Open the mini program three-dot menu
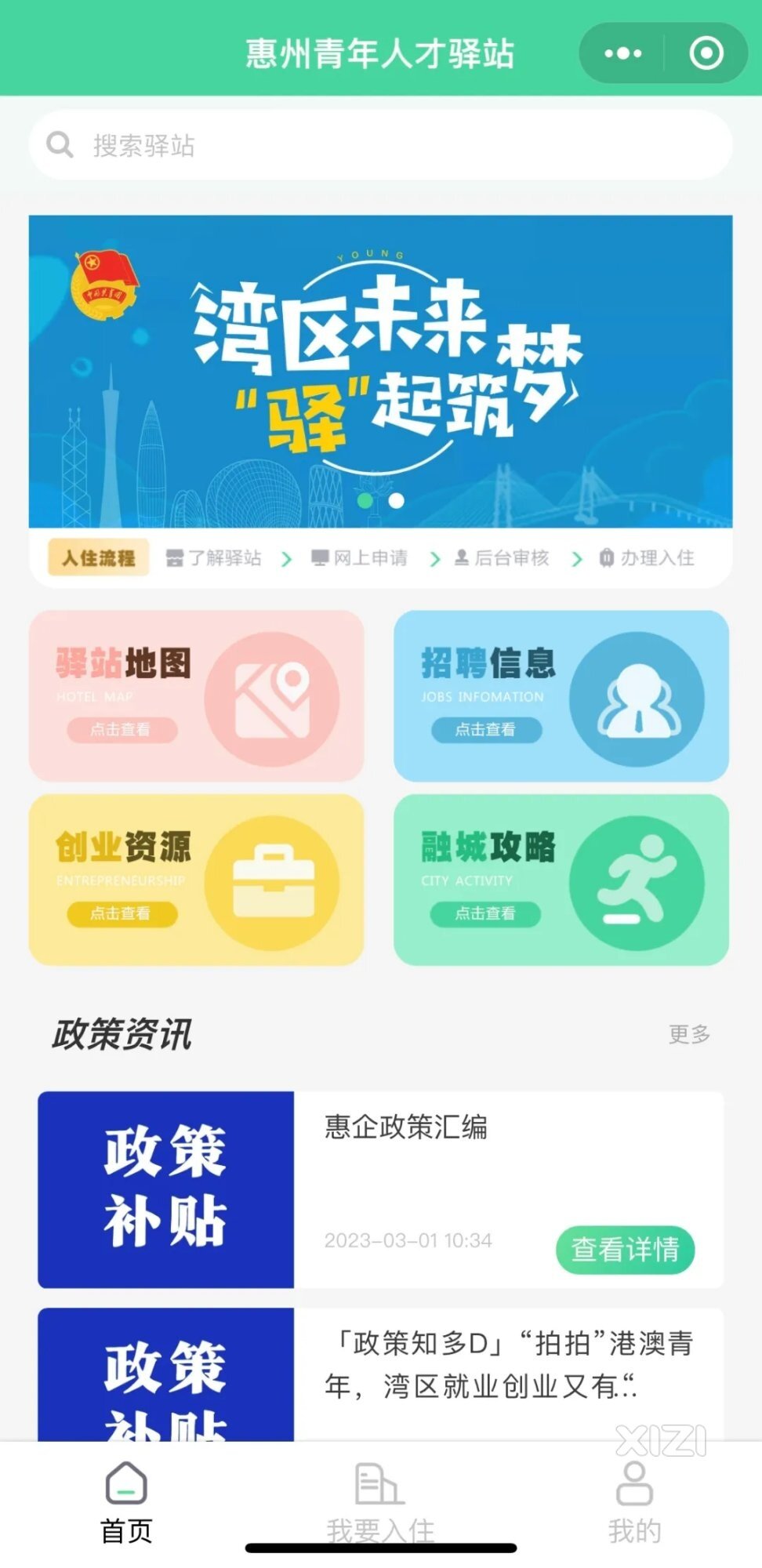 [x=623, y=53]
